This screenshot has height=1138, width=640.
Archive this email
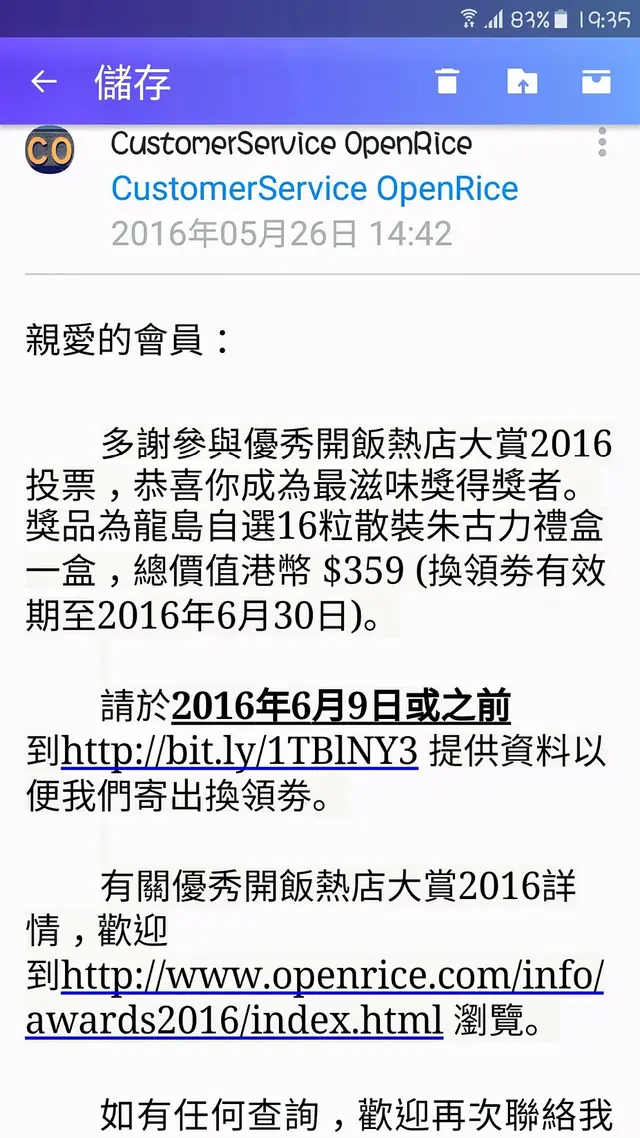(x=596, y=82)
